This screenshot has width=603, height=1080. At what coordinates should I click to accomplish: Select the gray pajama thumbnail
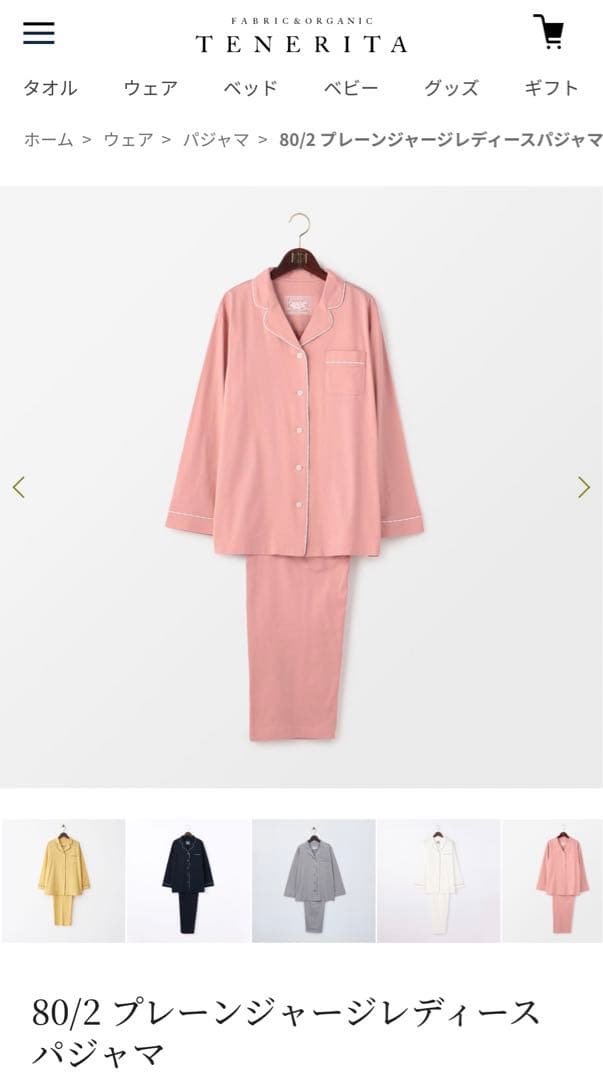(314, 880)
